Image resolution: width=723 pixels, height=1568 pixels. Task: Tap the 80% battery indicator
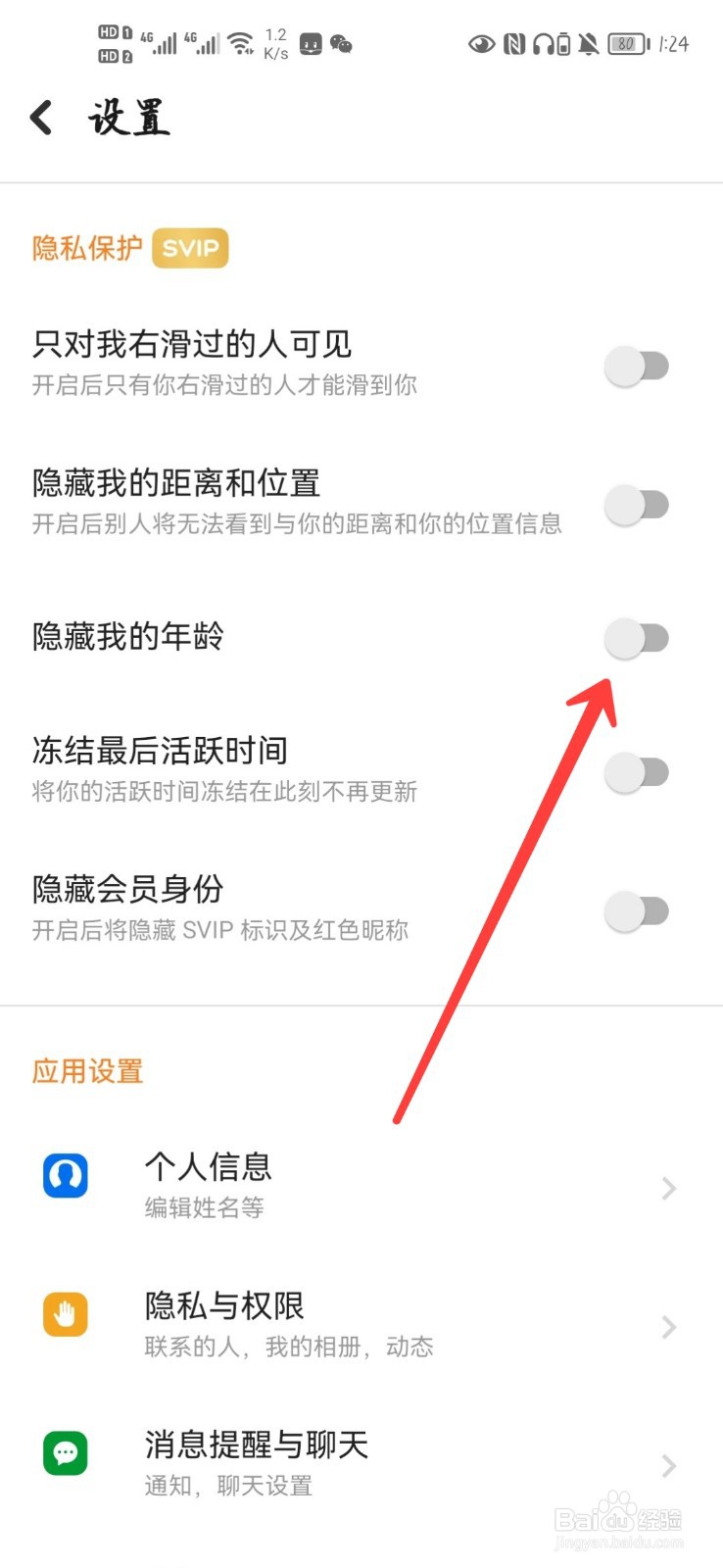pos(624,43)
